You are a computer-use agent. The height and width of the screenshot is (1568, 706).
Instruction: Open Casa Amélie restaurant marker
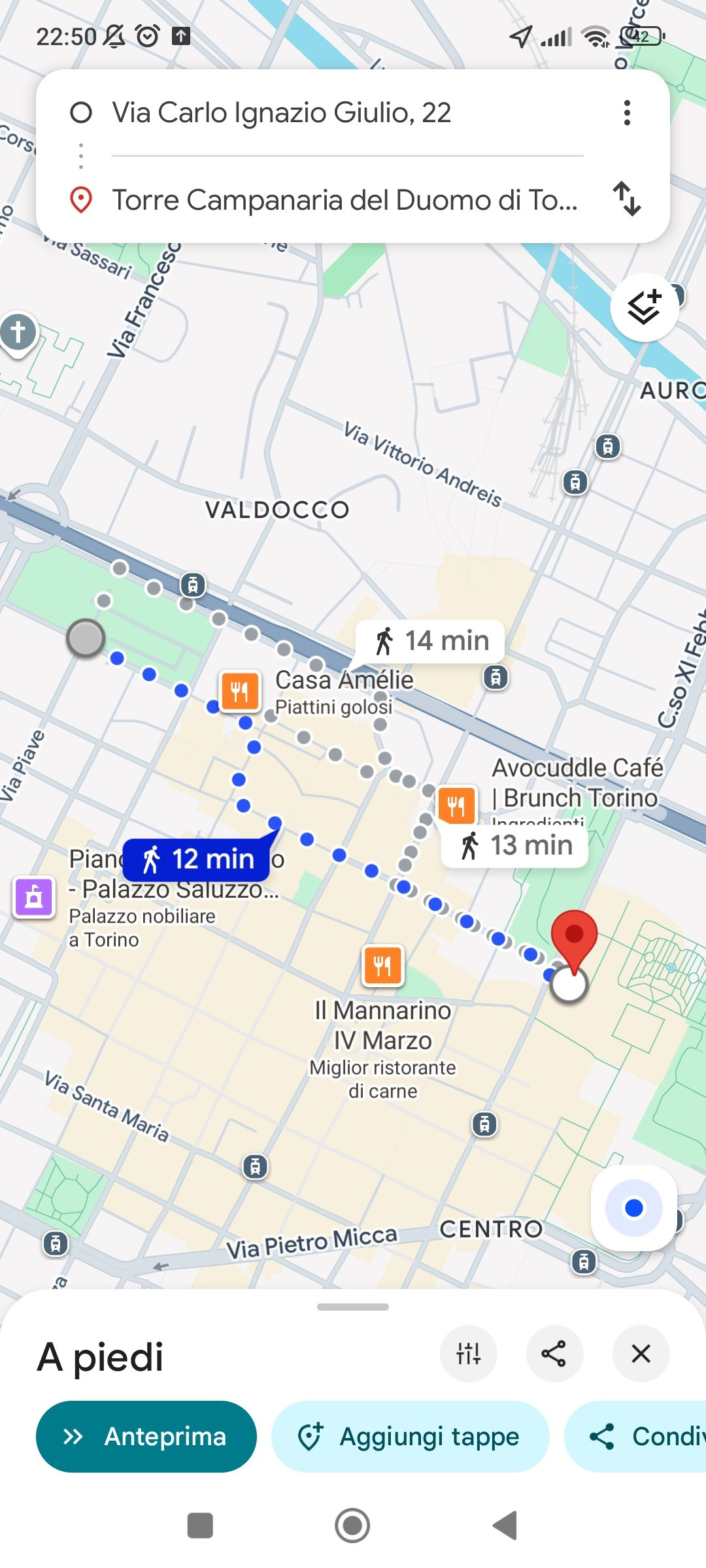(x=240, y=691)
